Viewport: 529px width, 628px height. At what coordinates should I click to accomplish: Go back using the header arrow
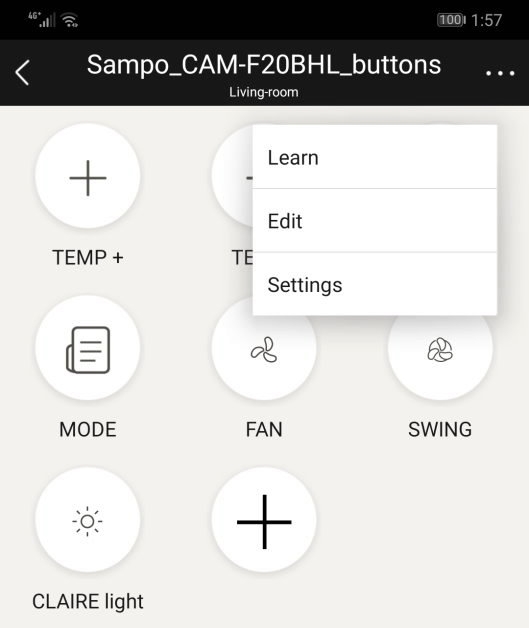(x=22, y=73)
